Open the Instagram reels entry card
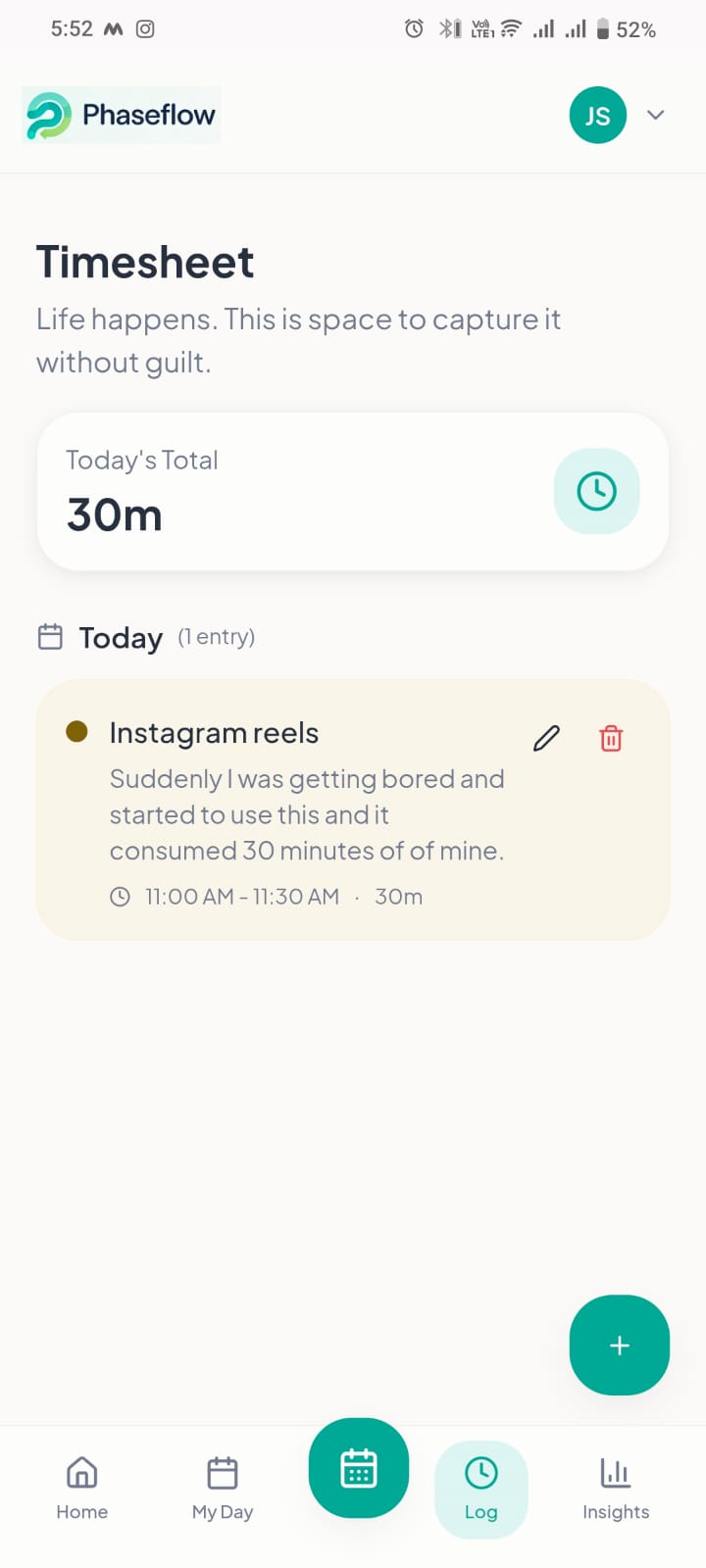The height and width of the screenshot is (1568, 706). (x=314, y=813)
